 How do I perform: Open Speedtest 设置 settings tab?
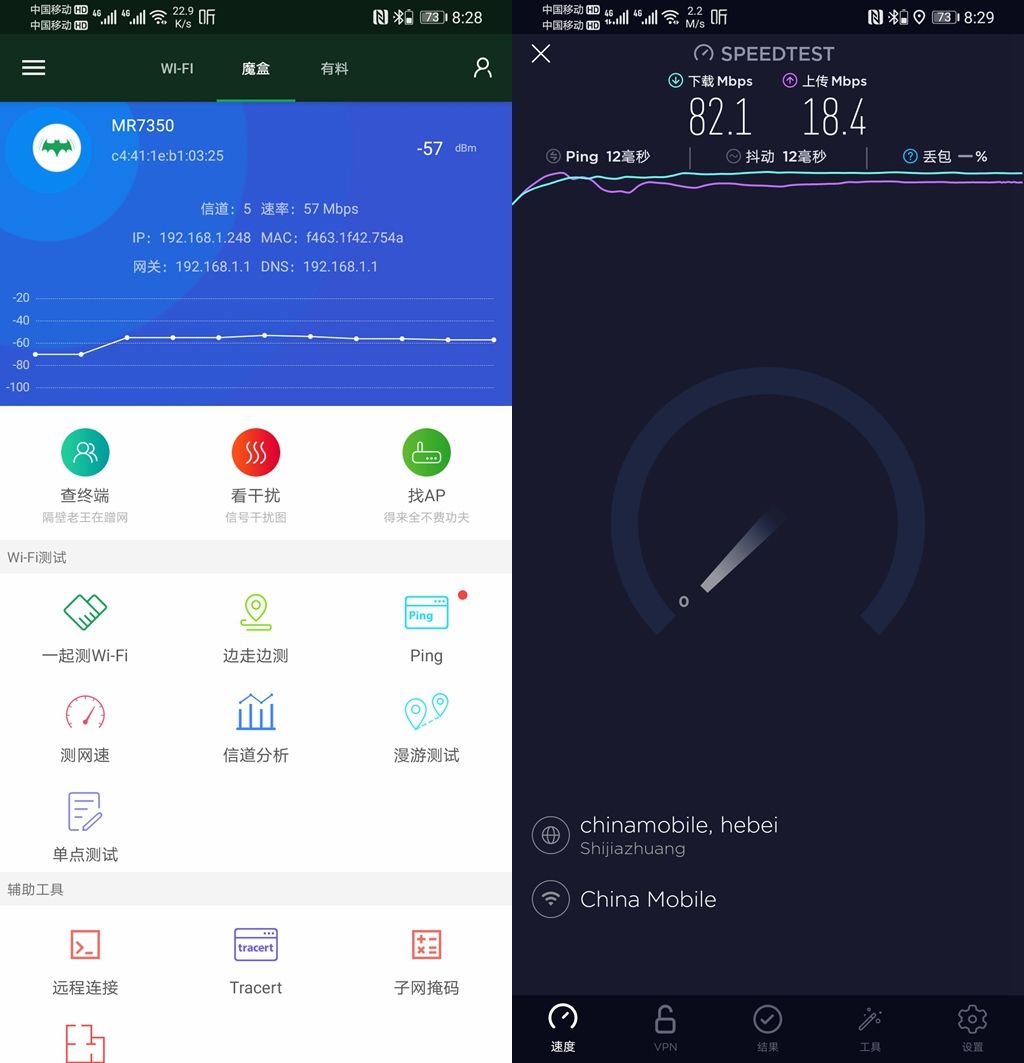(x=972, y=1028)
